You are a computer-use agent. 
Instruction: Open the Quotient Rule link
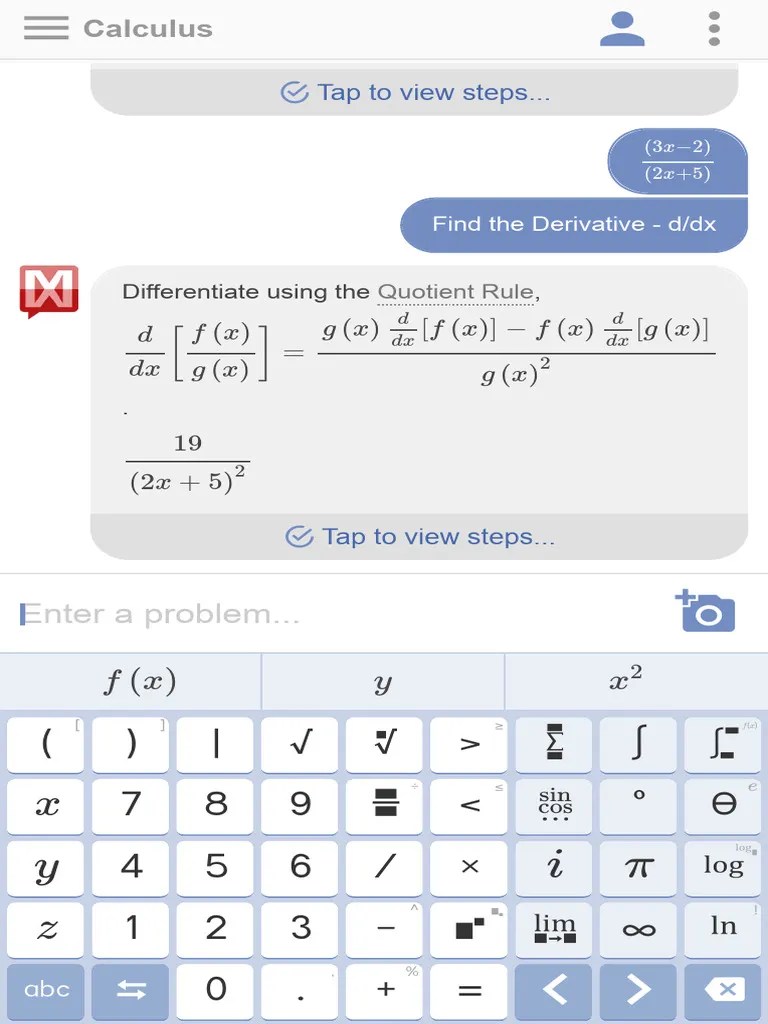point(455,291)
